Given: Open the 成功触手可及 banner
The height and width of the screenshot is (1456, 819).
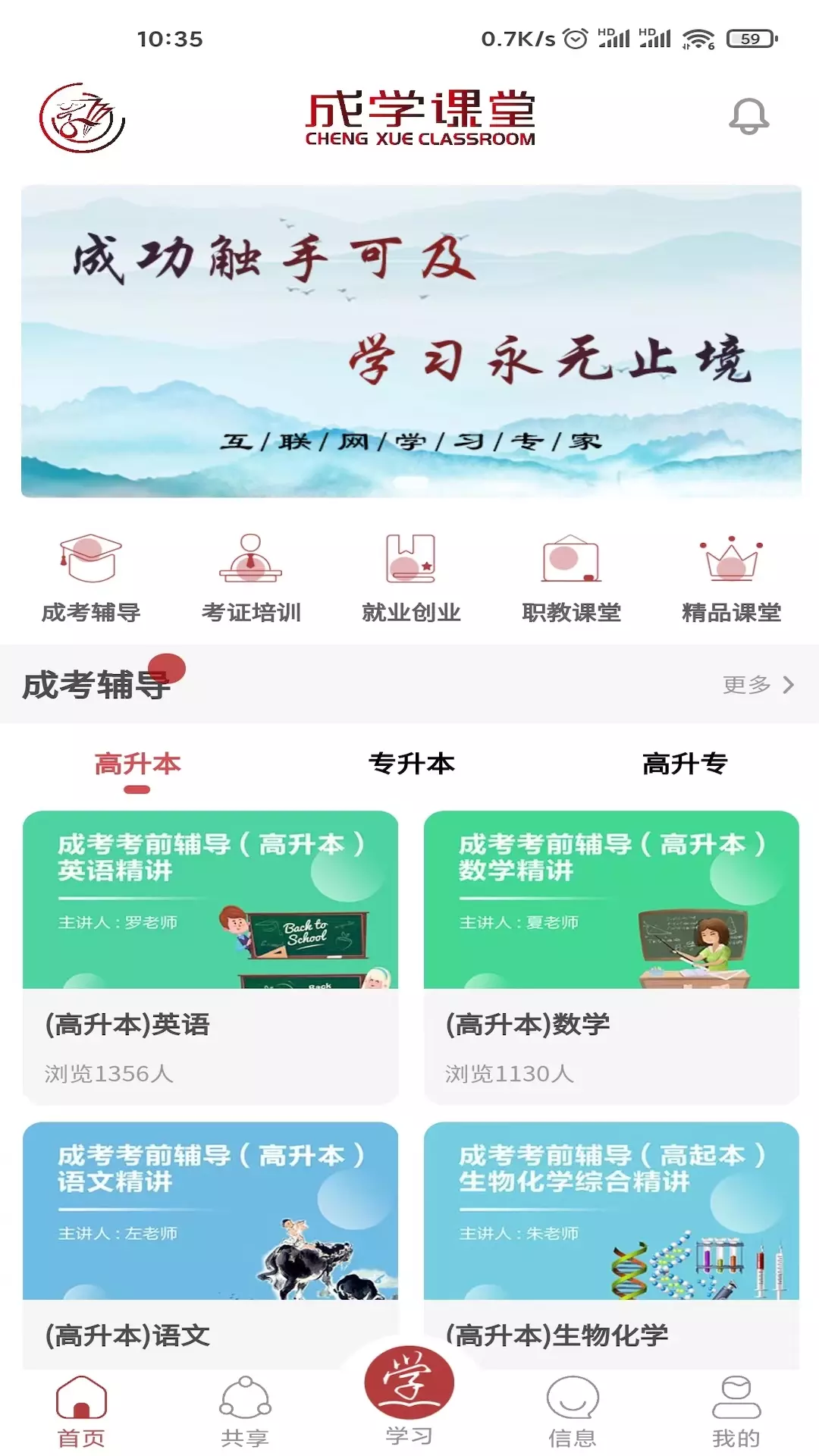Looking at the screenshot, I should coord(411,341).
